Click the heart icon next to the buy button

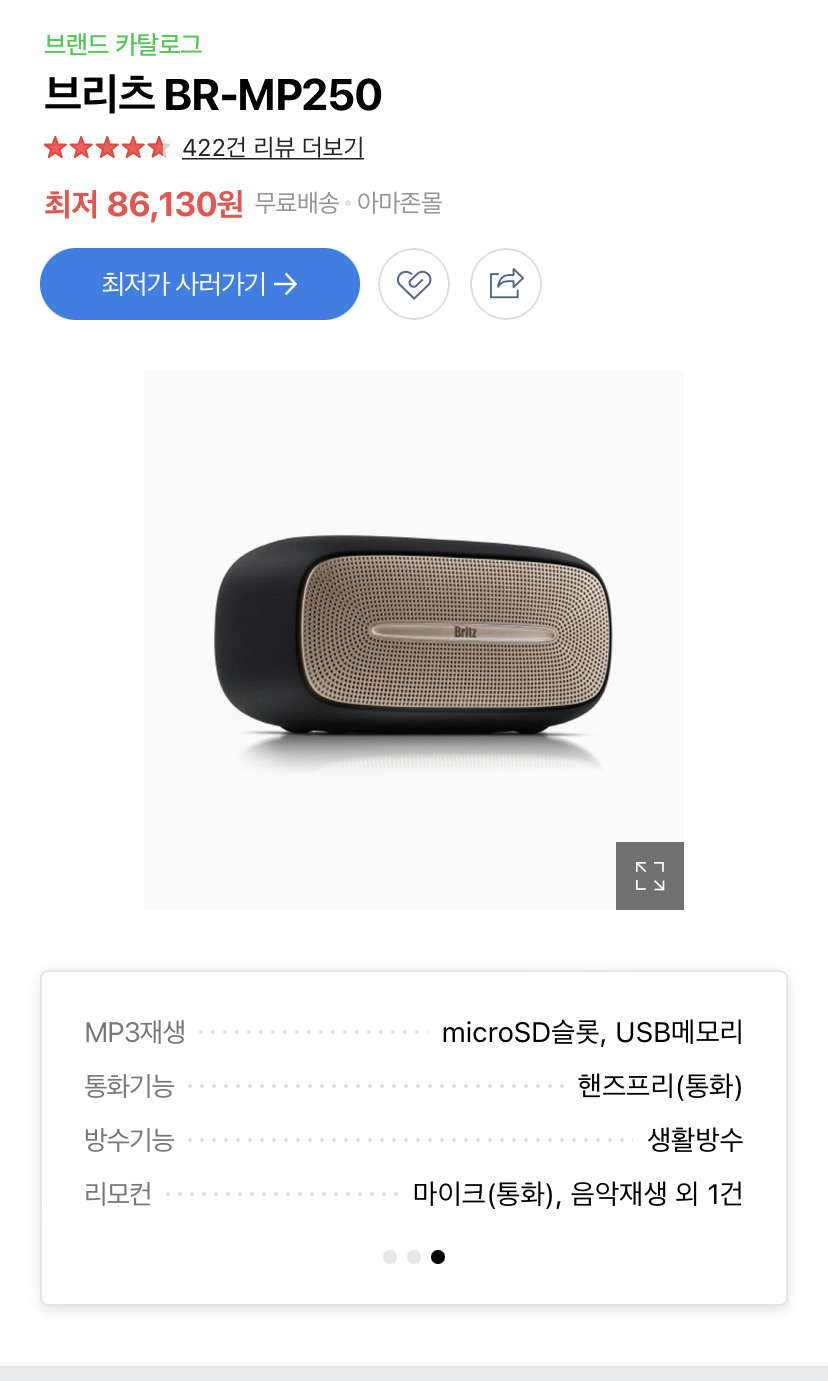pyautogui.click(x=414, y=284)
